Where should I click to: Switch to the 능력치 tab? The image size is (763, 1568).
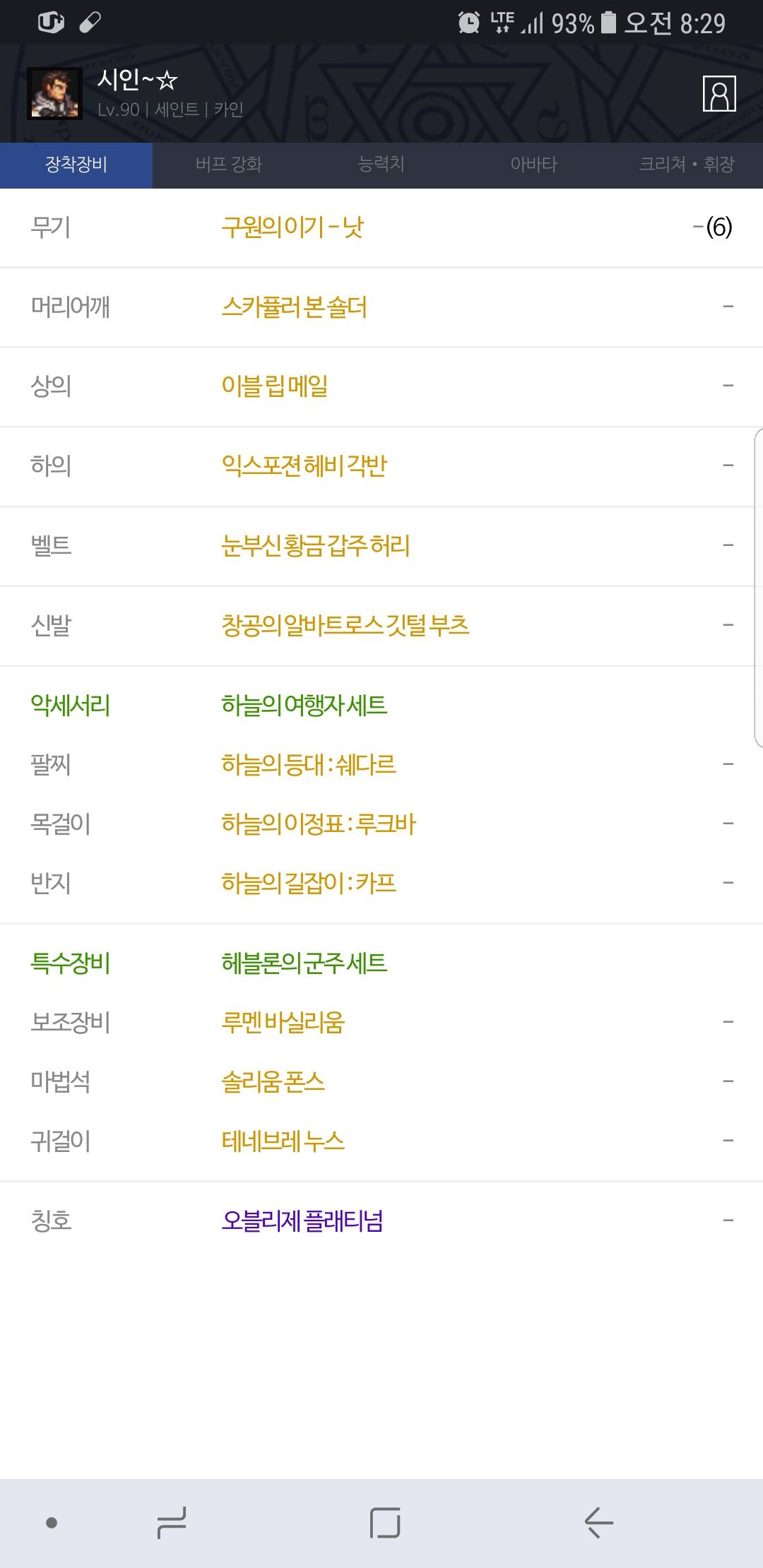pyautogui.click(x=381, y=165)
